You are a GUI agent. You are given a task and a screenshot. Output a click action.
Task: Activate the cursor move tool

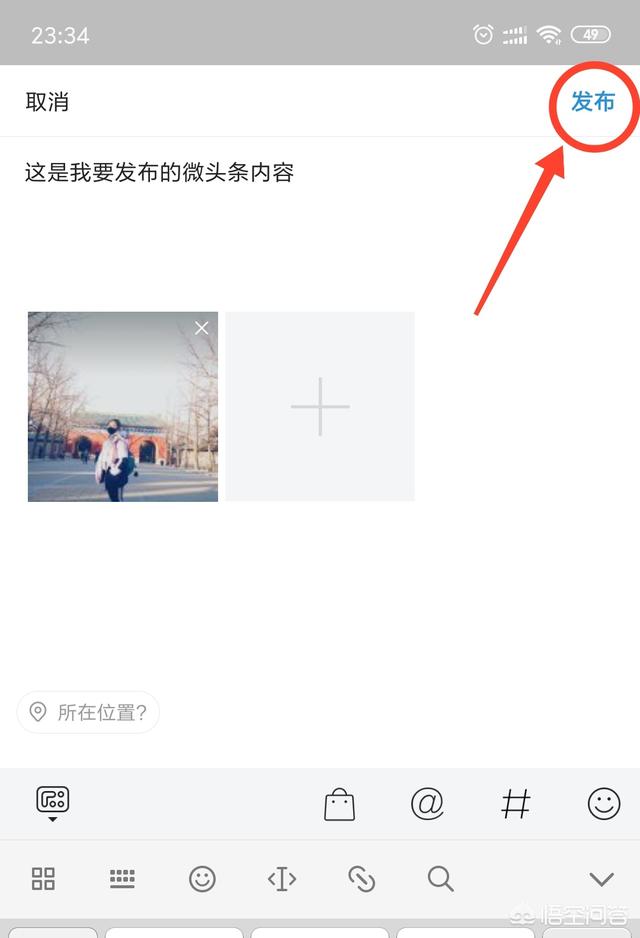coord(282,879)
